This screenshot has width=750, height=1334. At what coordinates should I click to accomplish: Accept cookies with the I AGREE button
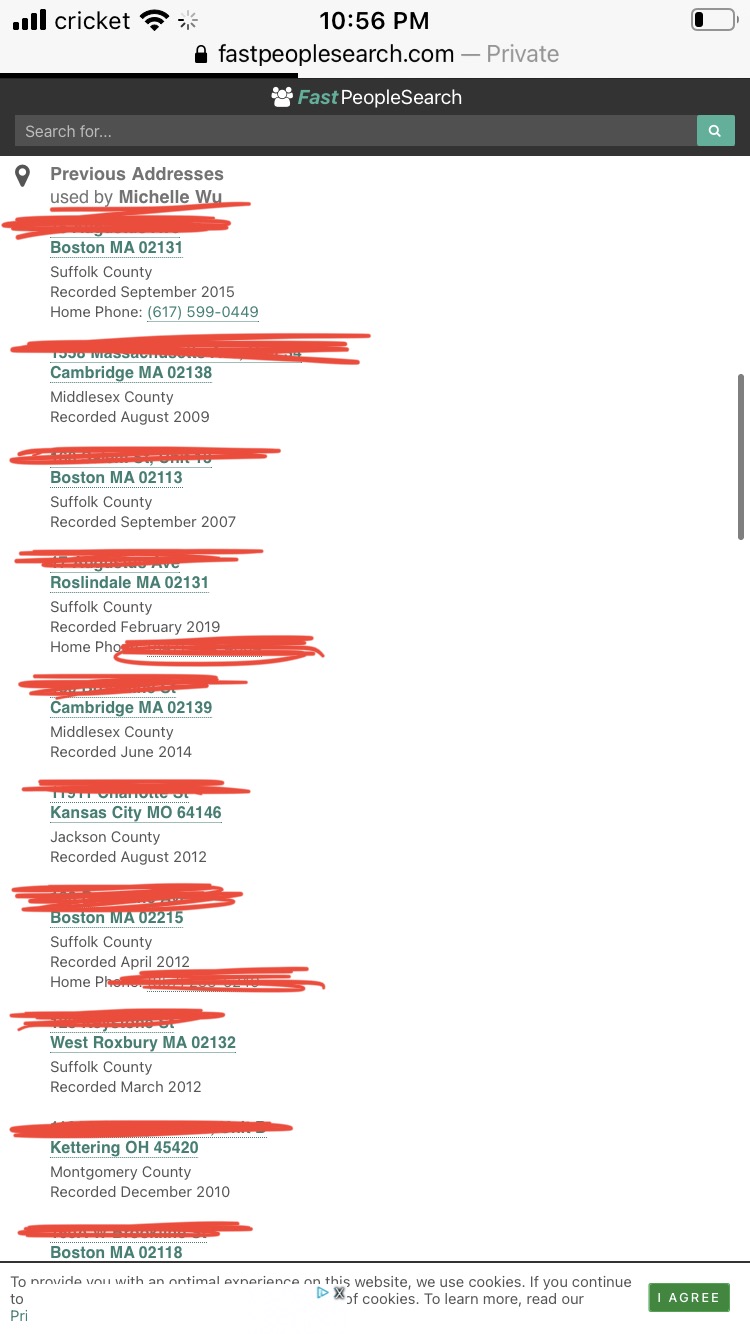point(689,1297)
